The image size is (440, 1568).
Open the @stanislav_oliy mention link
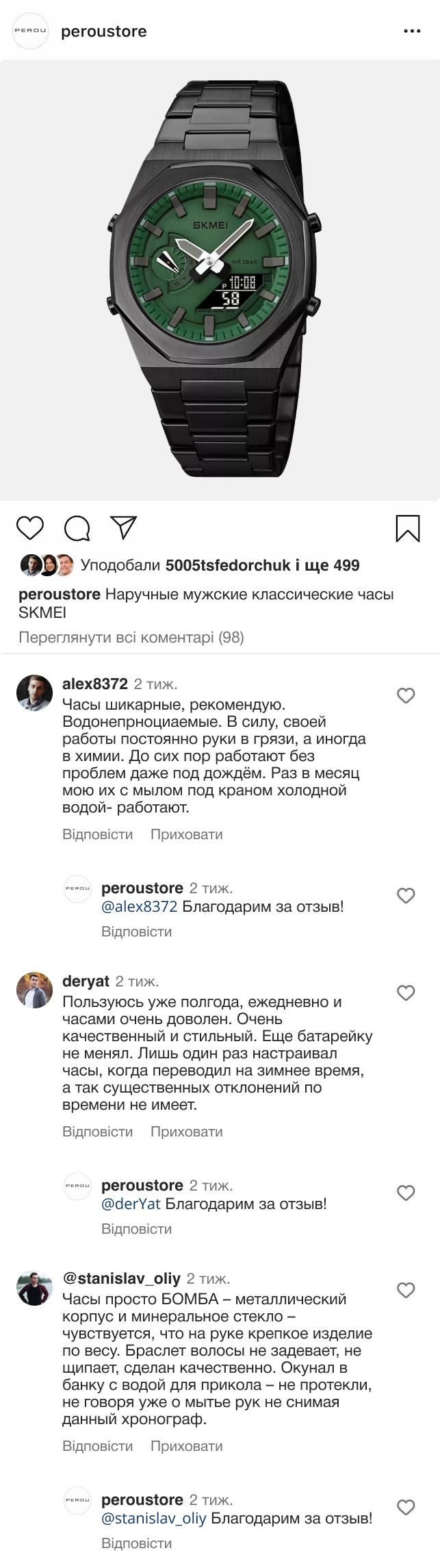(x=153, y=1518)
